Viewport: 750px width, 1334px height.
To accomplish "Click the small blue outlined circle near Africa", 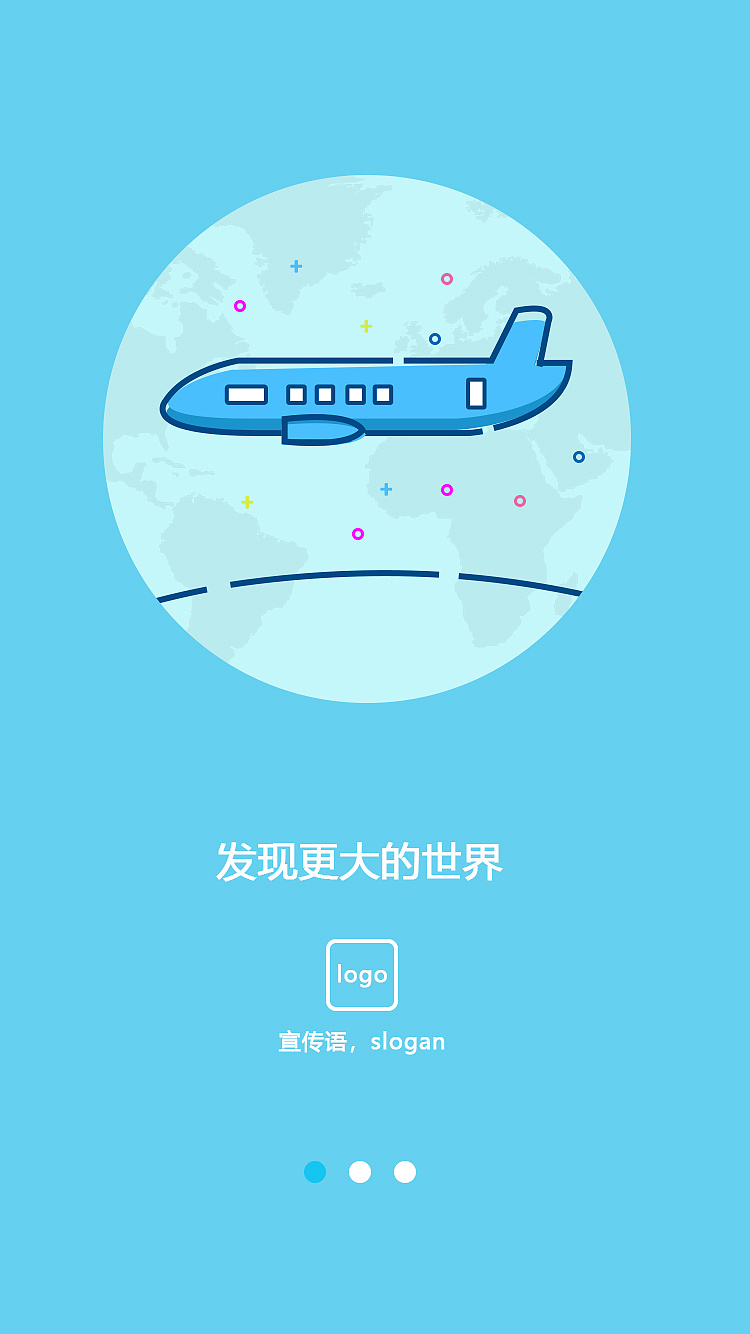I will coord(578,456).
